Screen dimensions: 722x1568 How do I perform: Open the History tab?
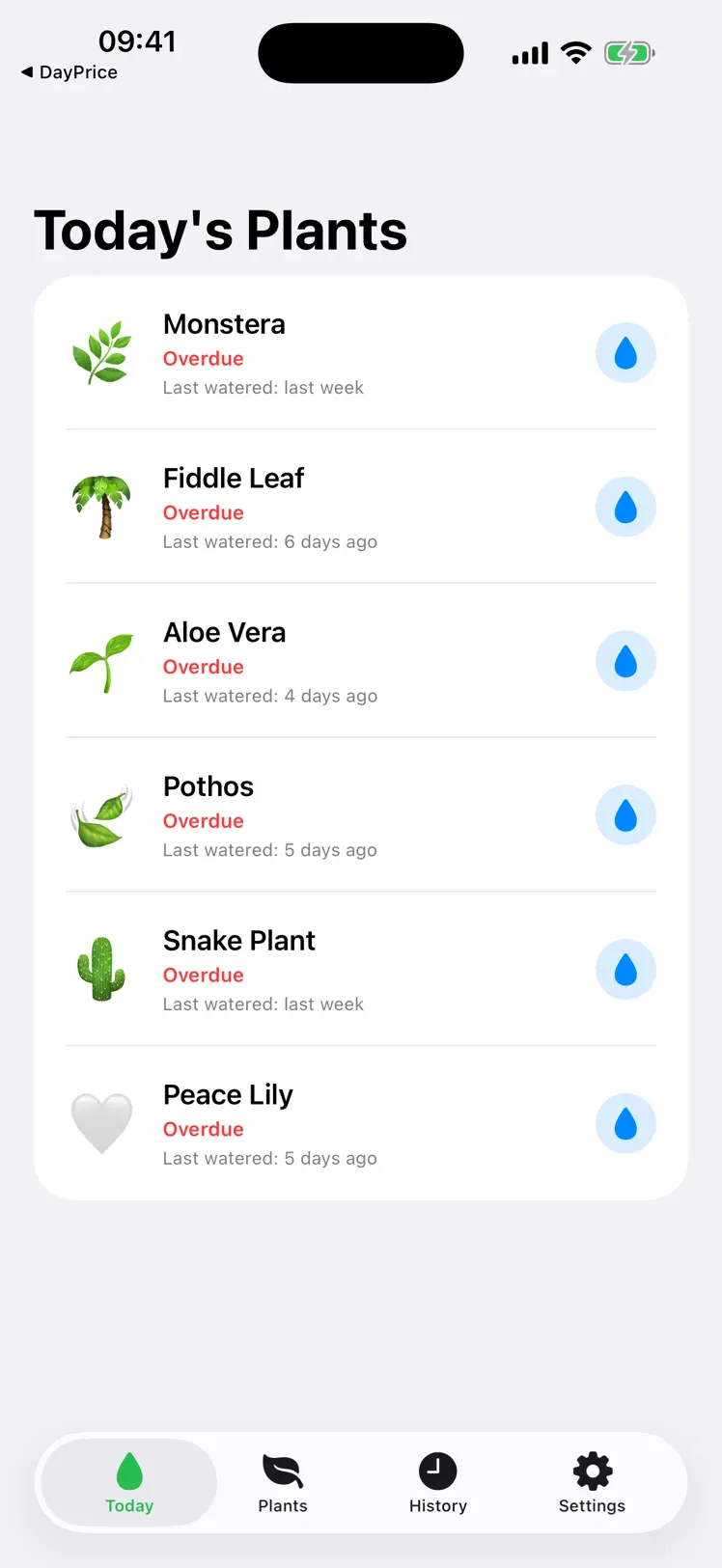coord(437,1481)
